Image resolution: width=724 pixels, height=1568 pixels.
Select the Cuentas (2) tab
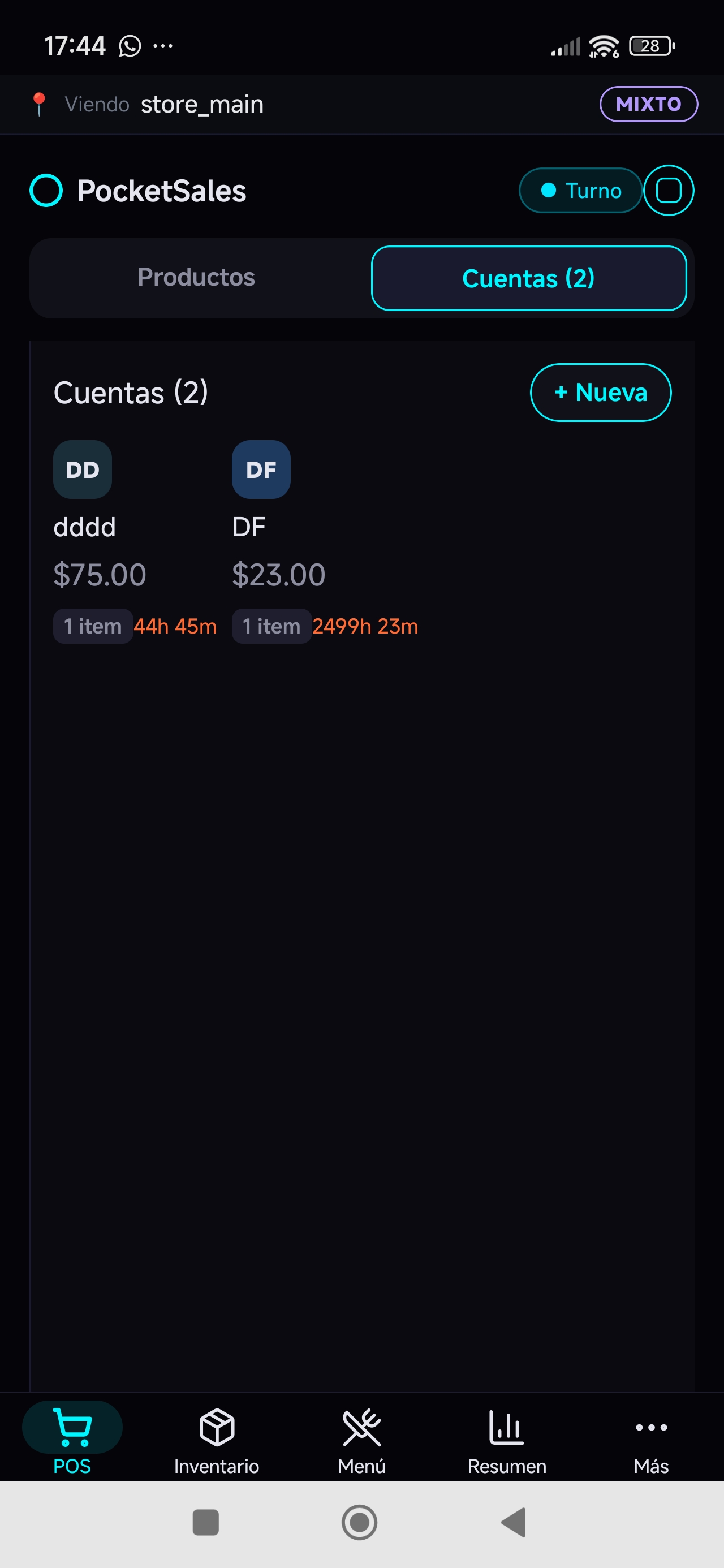(528, 278)
